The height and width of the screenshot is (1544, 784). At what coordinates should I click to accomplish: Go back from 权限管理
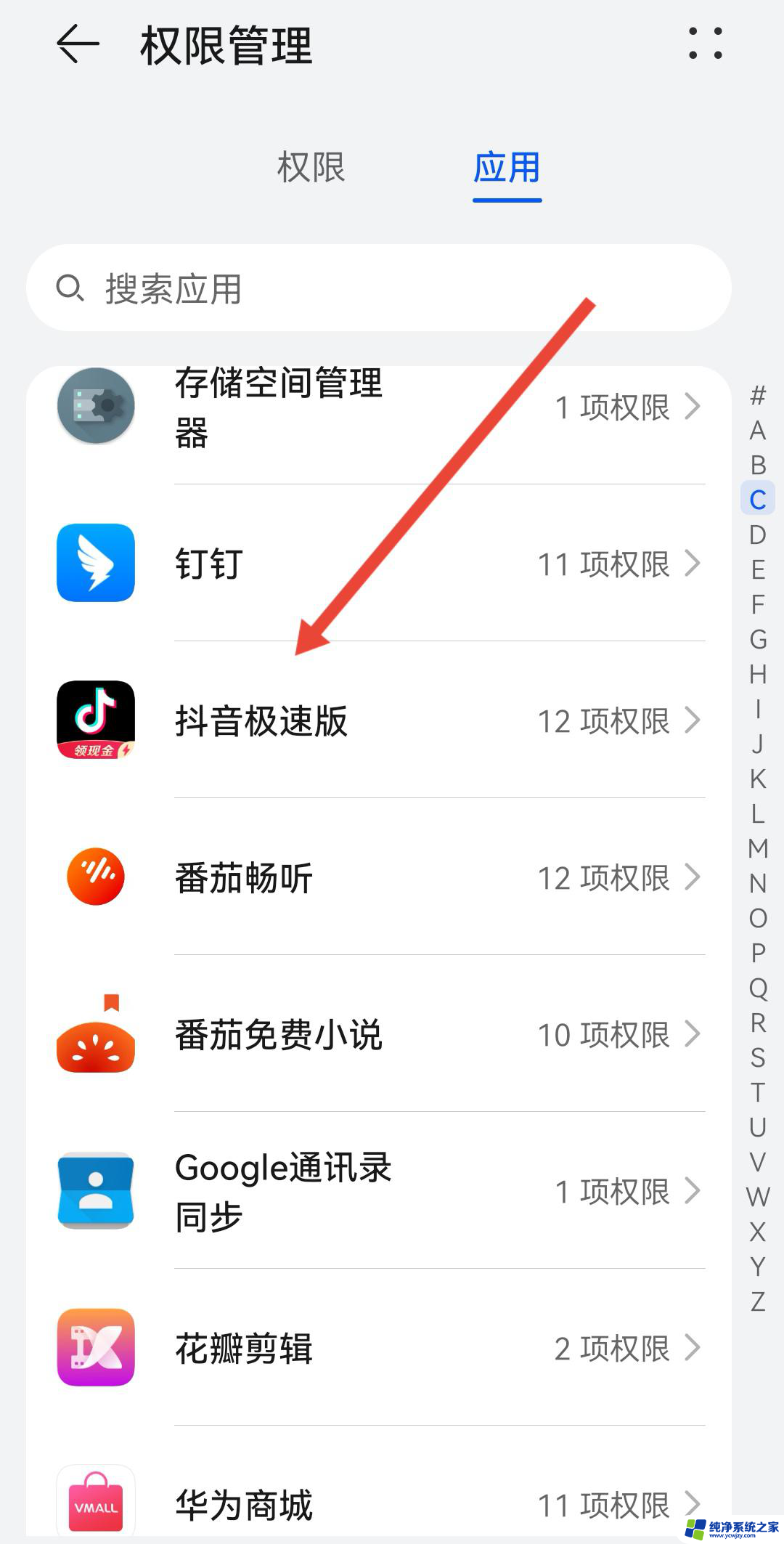[x=78, y=45]
